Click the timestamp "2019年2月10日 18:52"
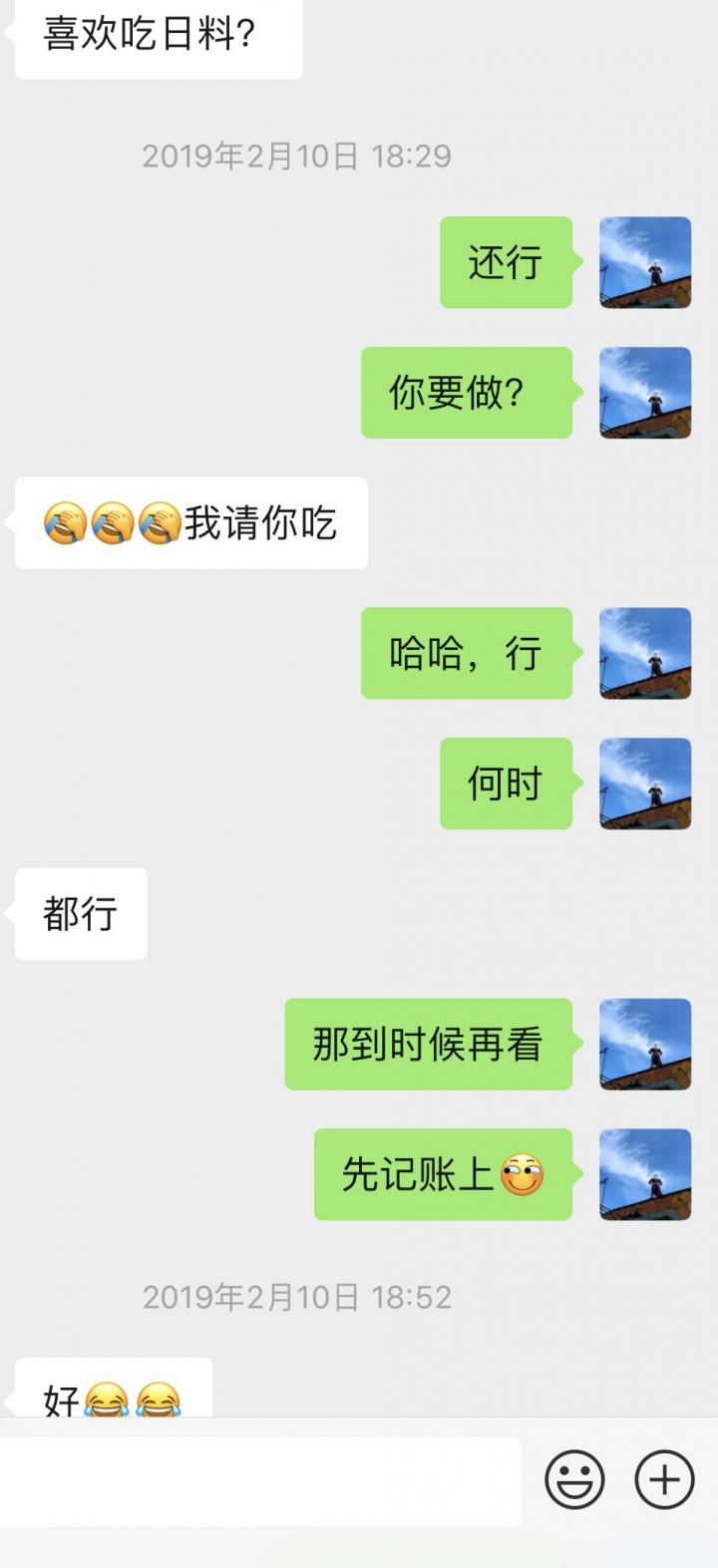Screen dimensions: 718x1568 click(x=298, y=1298)
